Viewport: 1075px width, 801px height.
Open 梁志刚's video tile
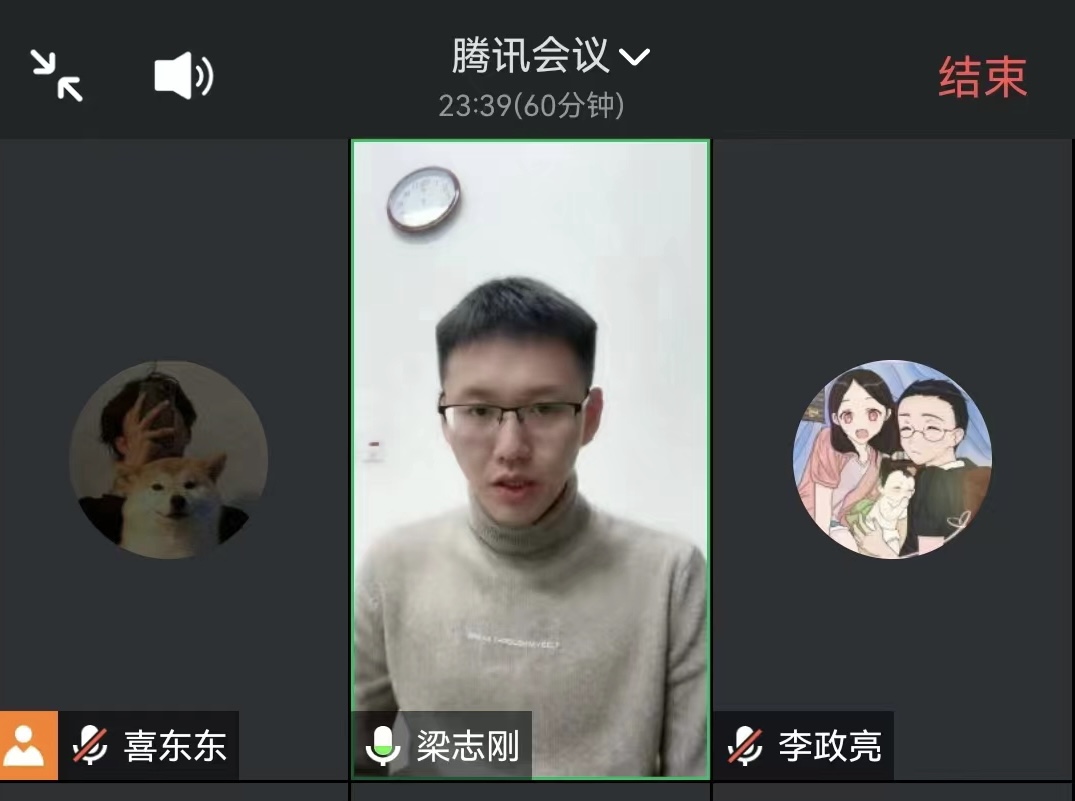tap(530, 460)
